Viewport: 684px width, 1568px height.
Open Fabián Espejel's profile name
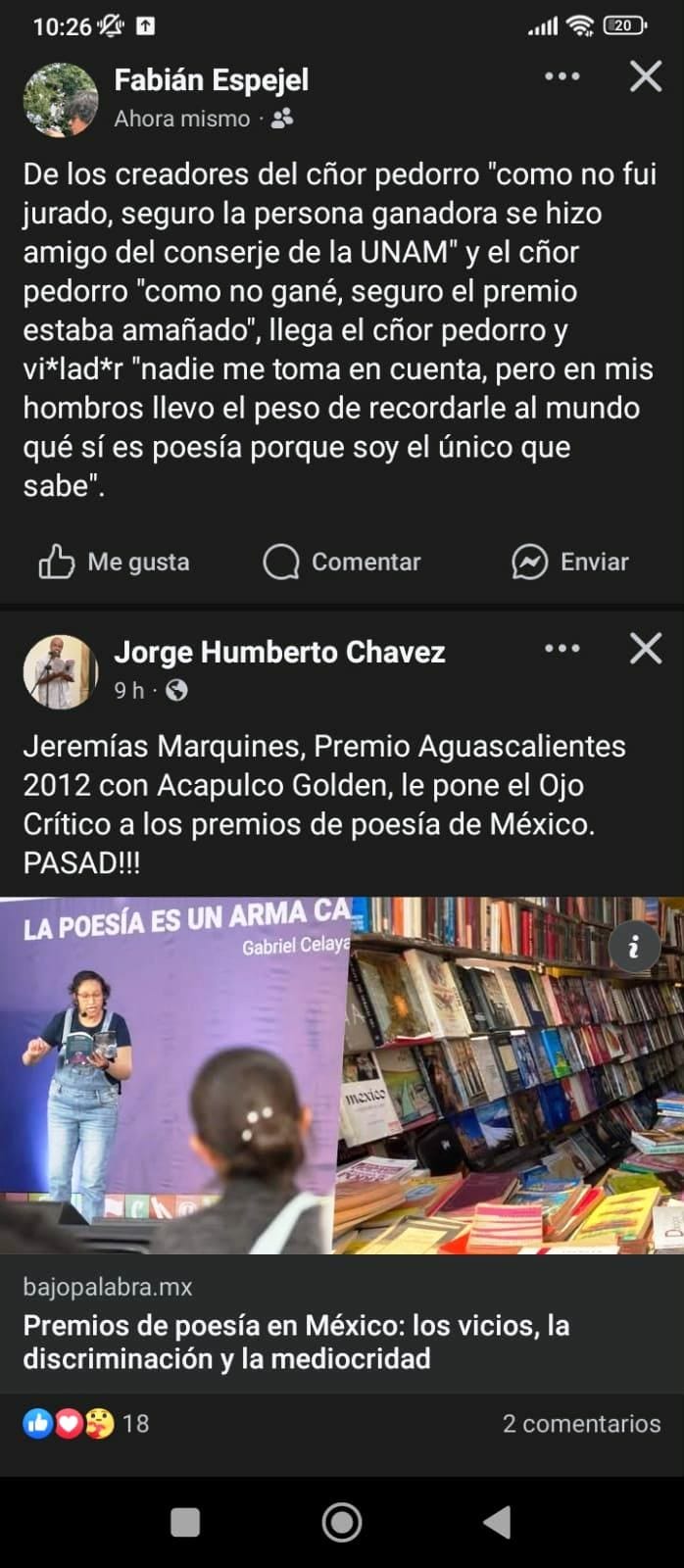click(x=211, y=79)
